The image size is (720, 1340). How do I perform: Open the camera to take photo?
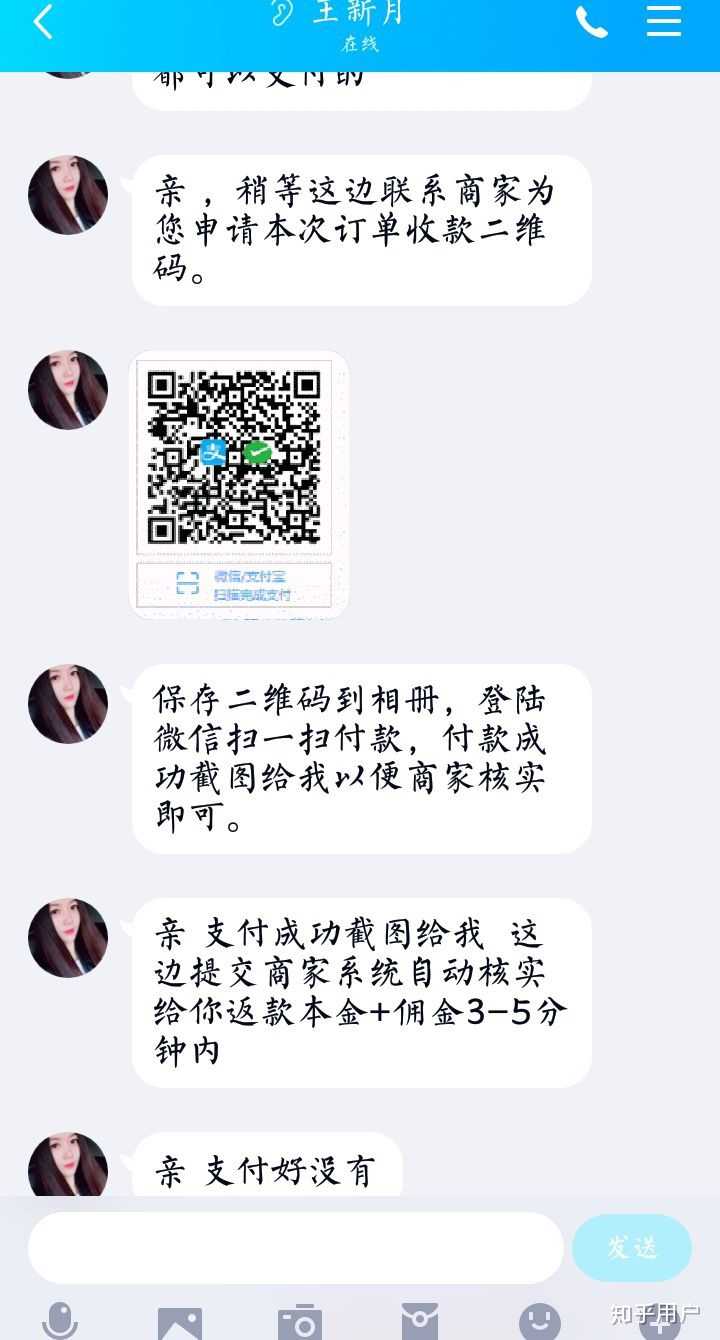[x=300, y=1322]
